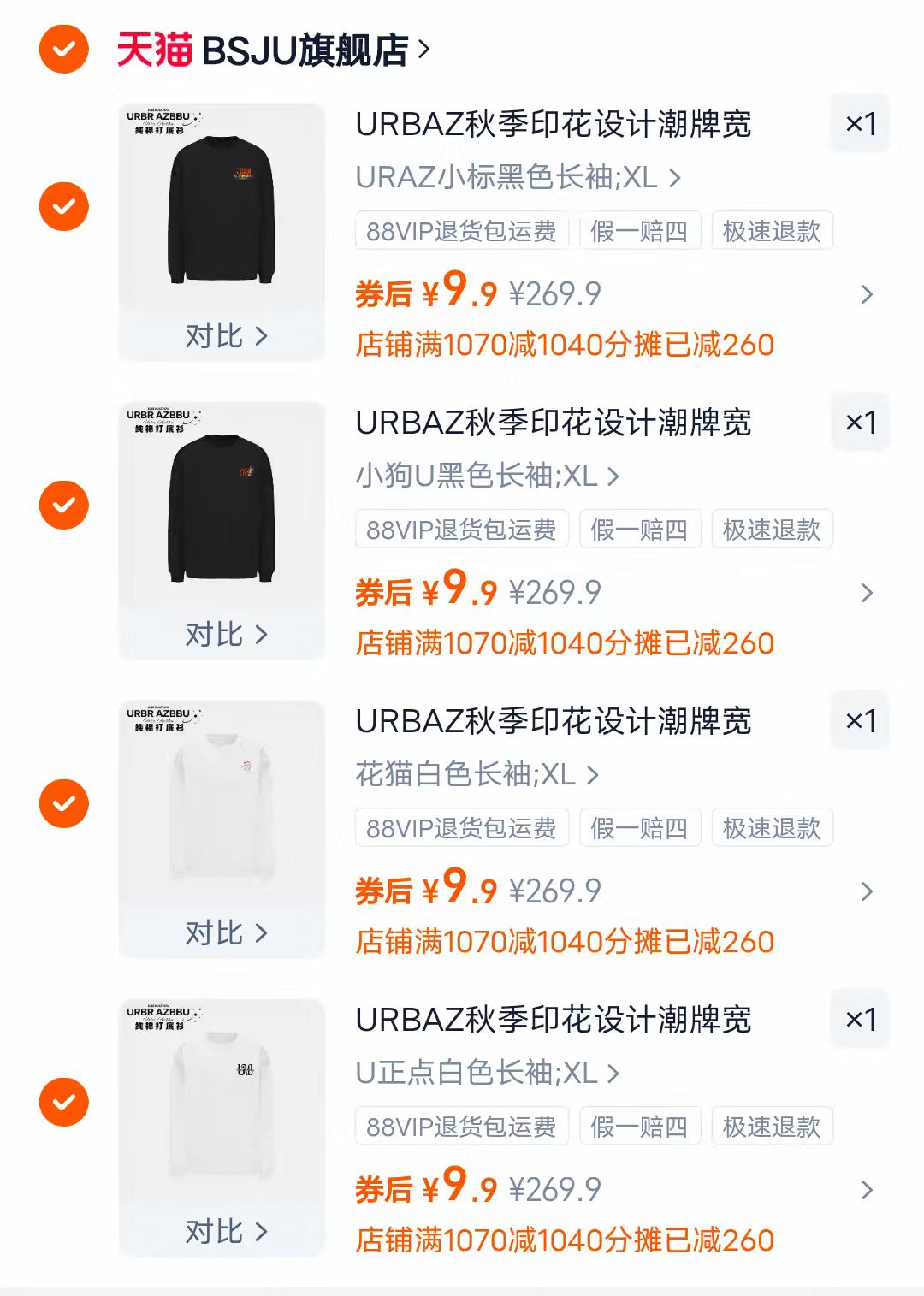This screenshot has height=1296, width=924.
Task: Click the 88VIP退货包运费 tag on second item
Action: coord(461,529)
